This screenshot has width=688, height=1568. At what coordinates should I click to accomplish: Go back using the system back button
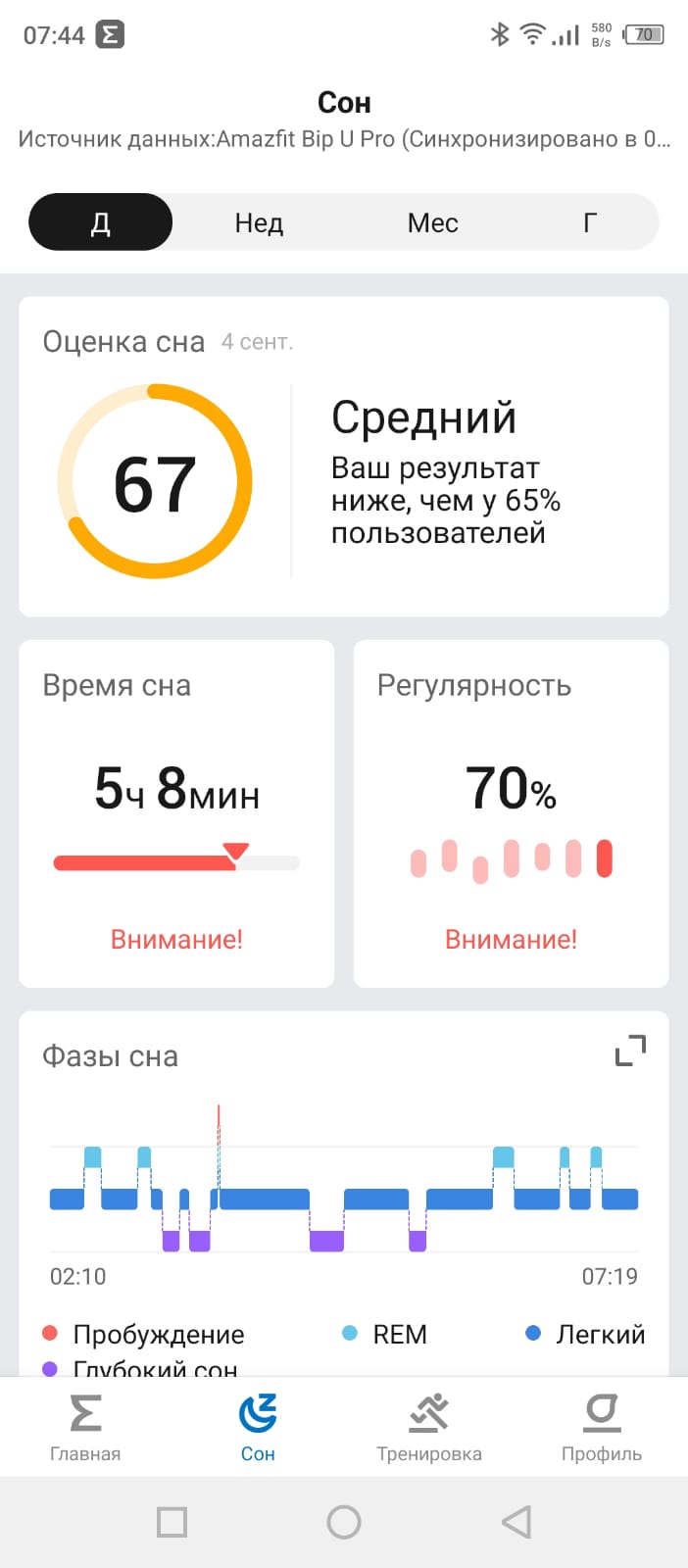pyautogui.click(x=516, y=1522)
